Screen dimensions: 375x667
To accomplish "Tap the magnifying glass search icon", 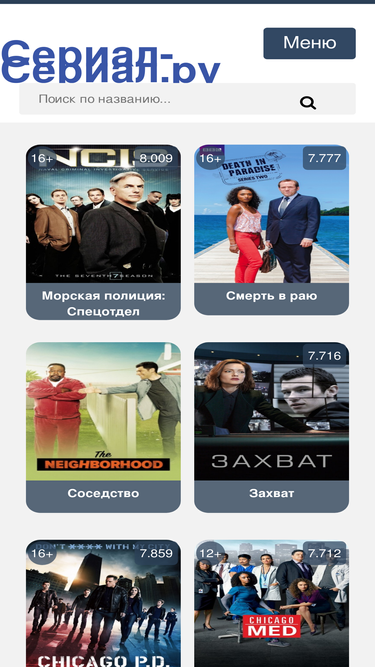I will [308, 103].
